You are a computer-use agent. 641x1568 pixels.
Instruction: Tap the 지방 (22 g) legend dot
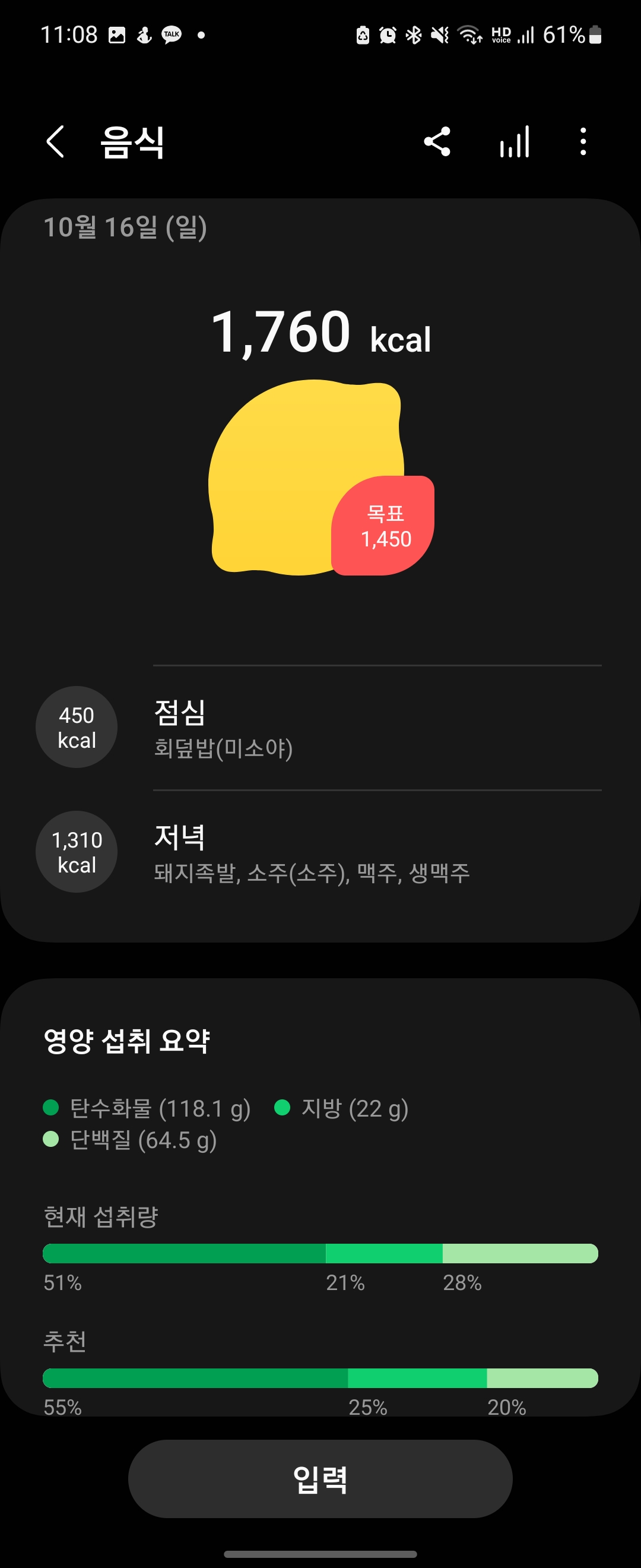tap(283, 1108)
